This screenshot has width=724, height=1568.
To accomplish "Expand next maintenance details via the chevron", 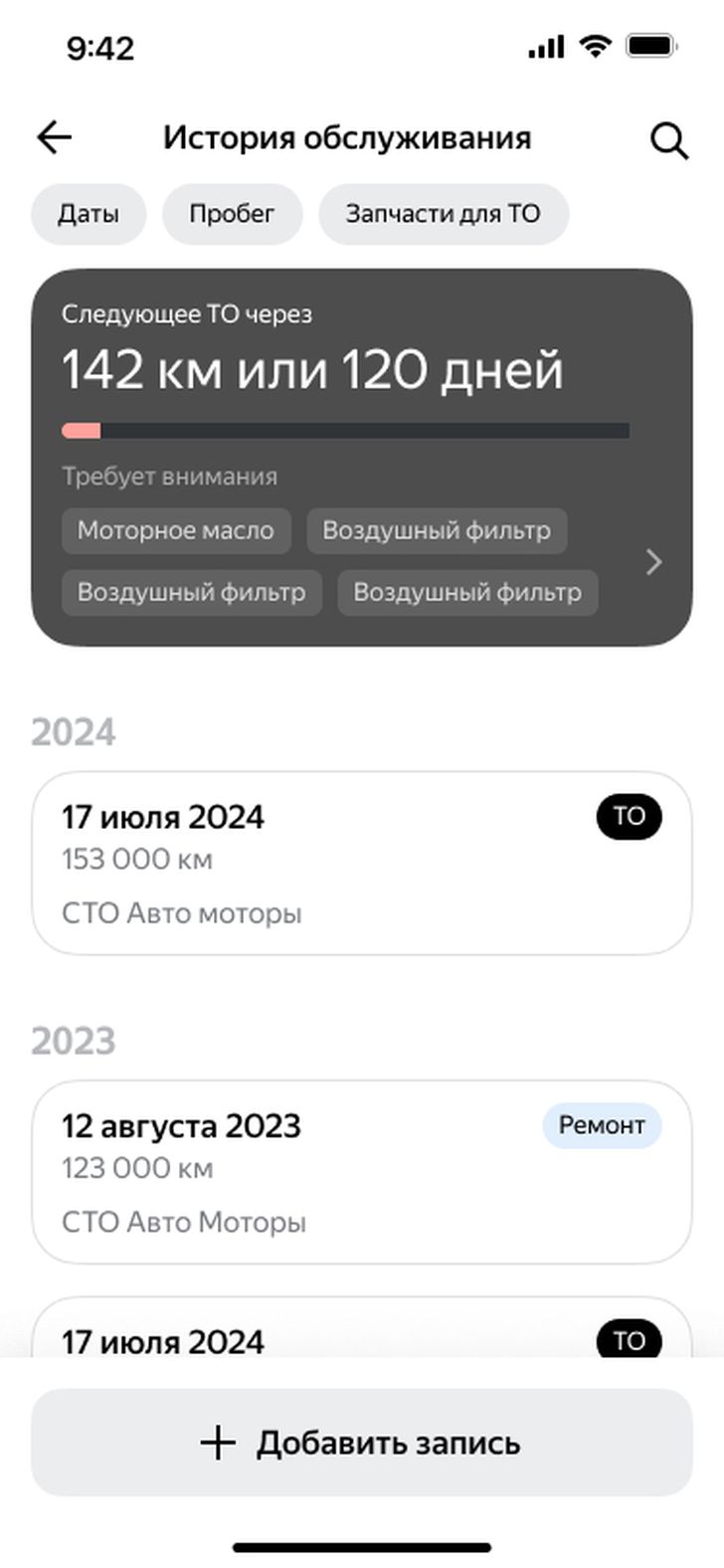I will pyautogui.click(x=653, y=562).
